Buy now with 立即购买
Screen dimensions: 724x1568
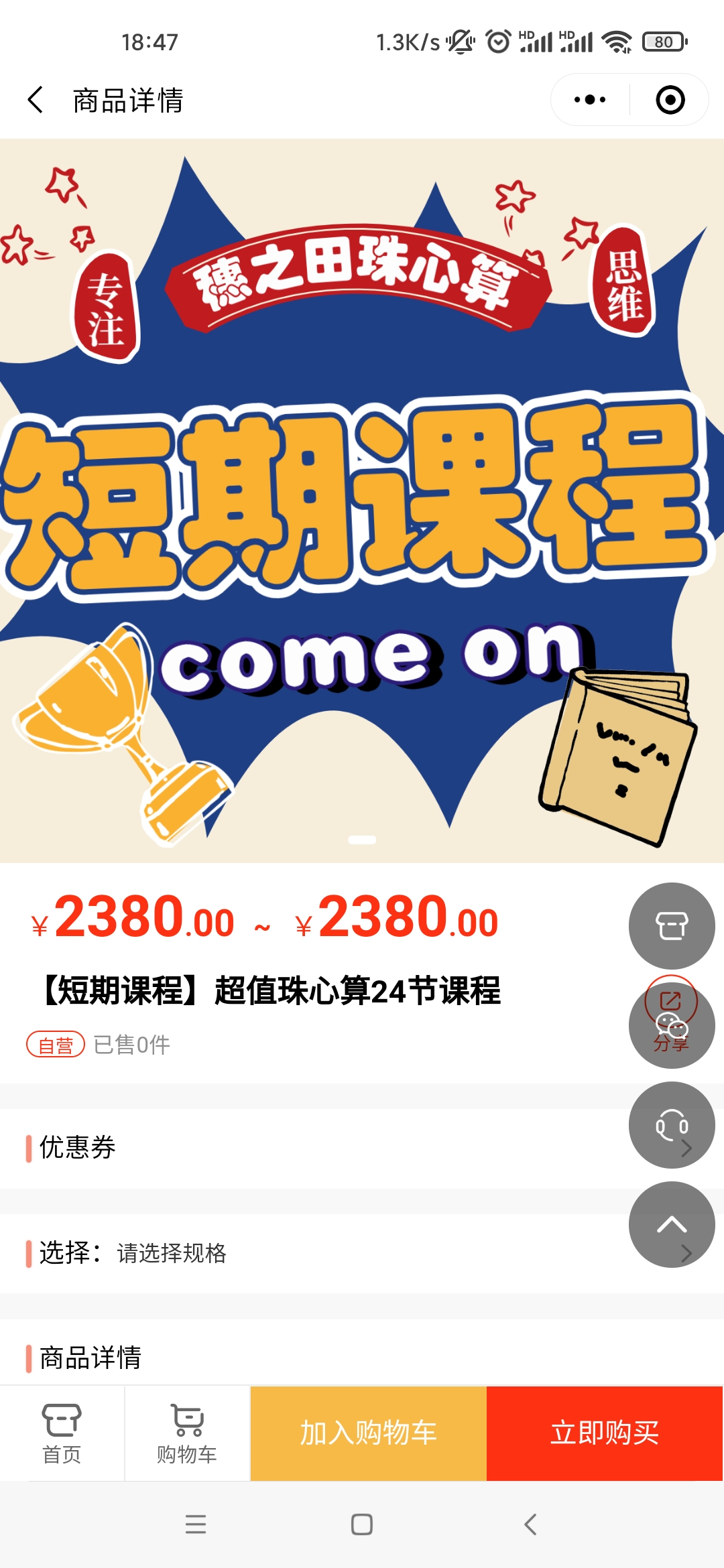tap(604, 1433)
